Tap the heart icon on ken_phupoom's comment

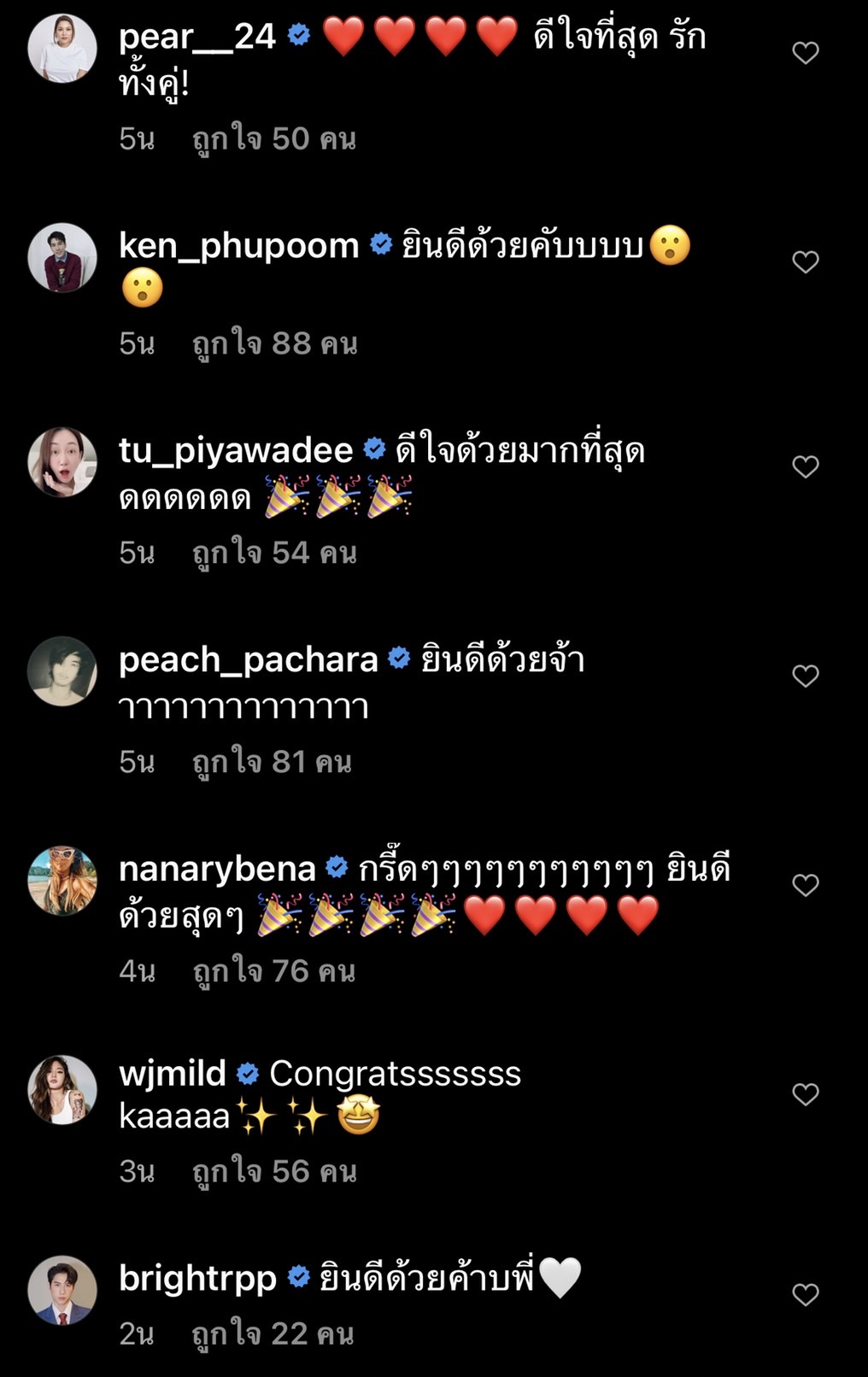pos(804,261)
